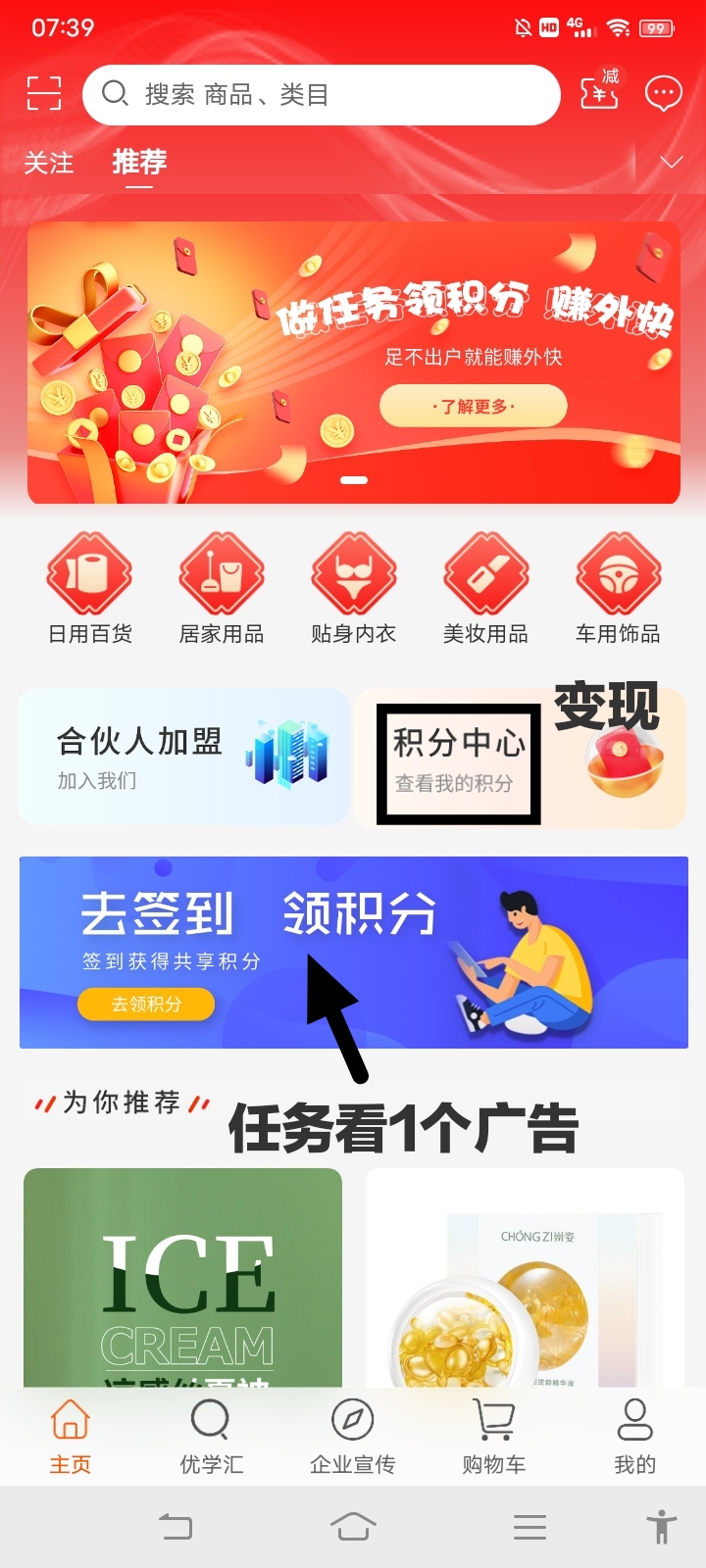
Task: Open the 合伙人加盟 card
Action: (184, 757)
